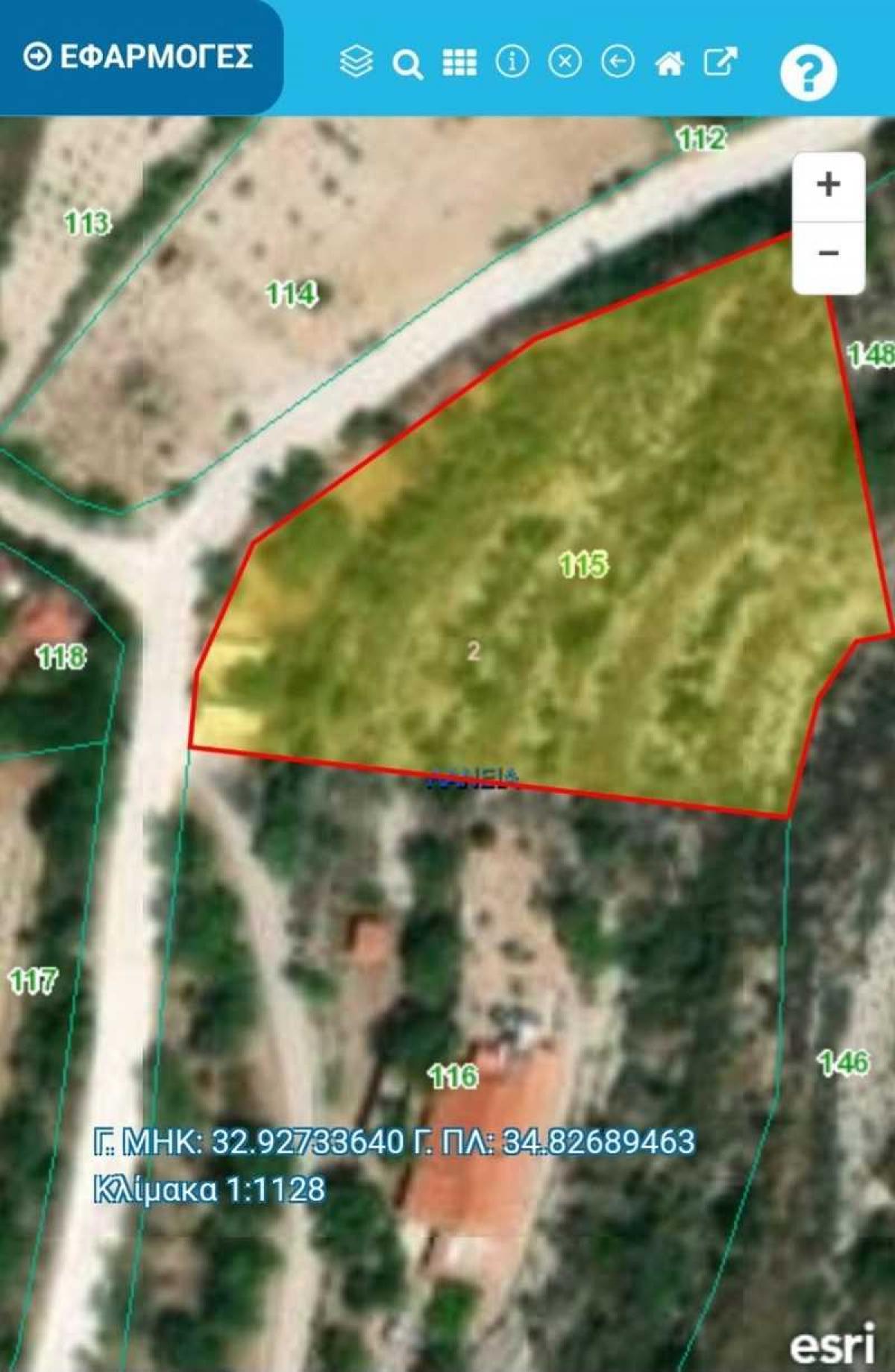The width and height of the screenshot is (895, 1372).
Task: Zoom out with the minus button
Action: tap(829, 254)
